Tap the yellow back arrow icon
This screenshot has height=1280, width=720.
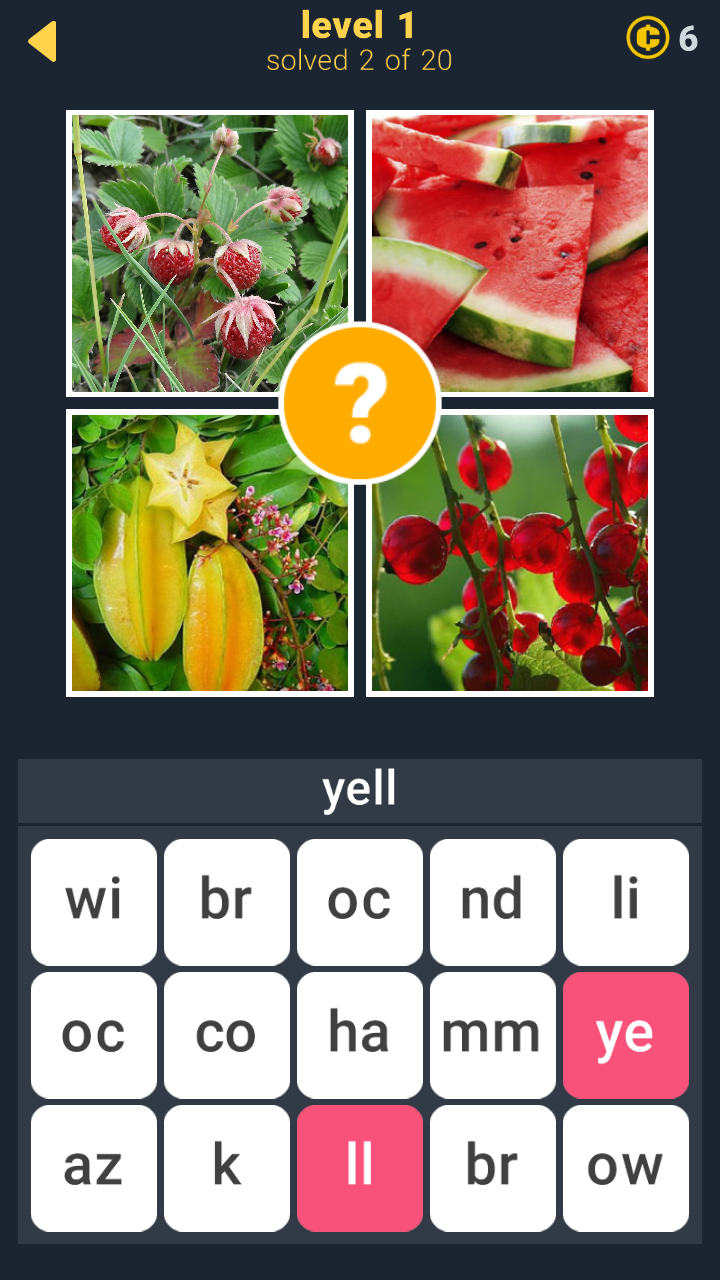42,40
